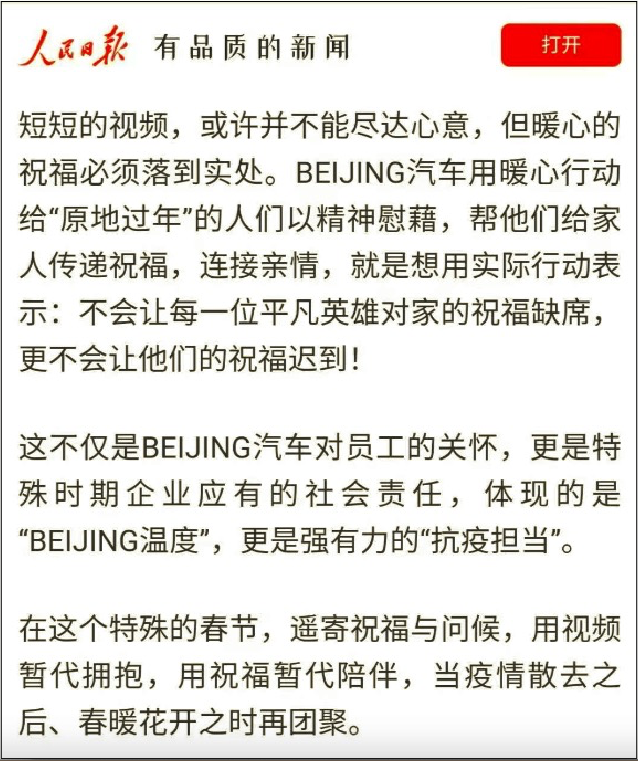This screenshot has height=761, width=638.
Task: Tap the red 打开 button
Action: (560, 45)
